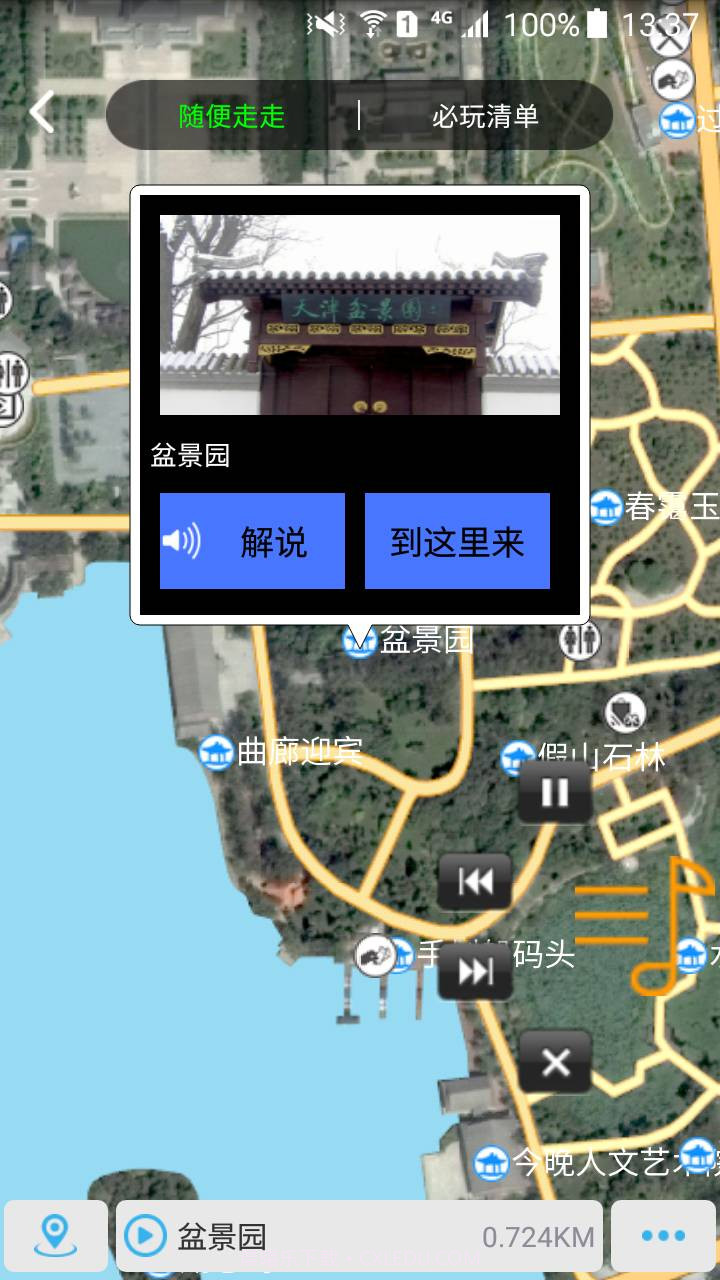Select the 曲廊迎宾 attraction marker
Viewport: 720px width, 1280px height.
tap(215, 752)
